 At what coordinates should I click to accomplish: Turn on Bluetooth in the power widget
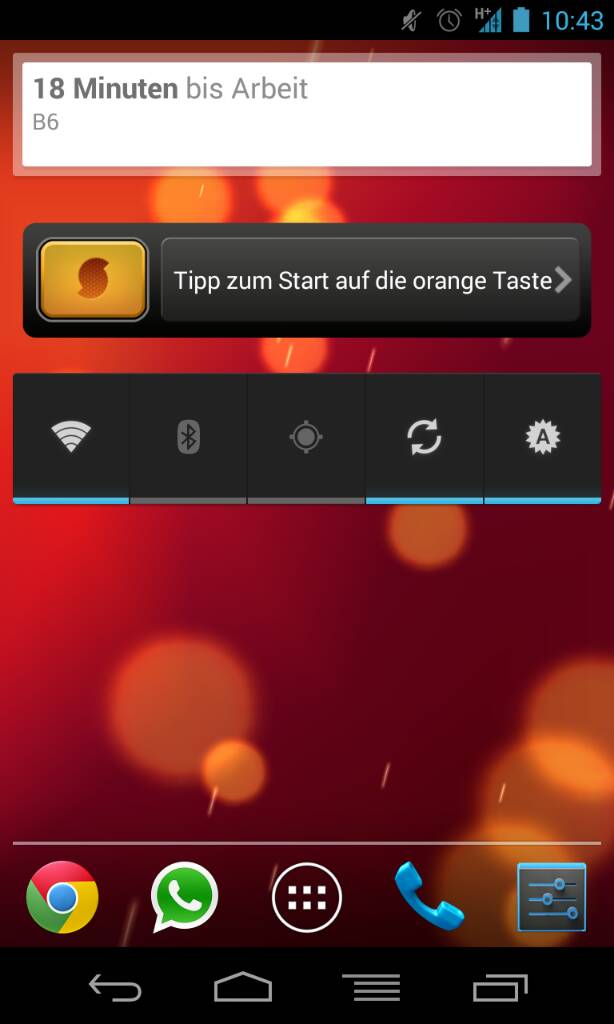pyautogui.click(x=188, y=438)
